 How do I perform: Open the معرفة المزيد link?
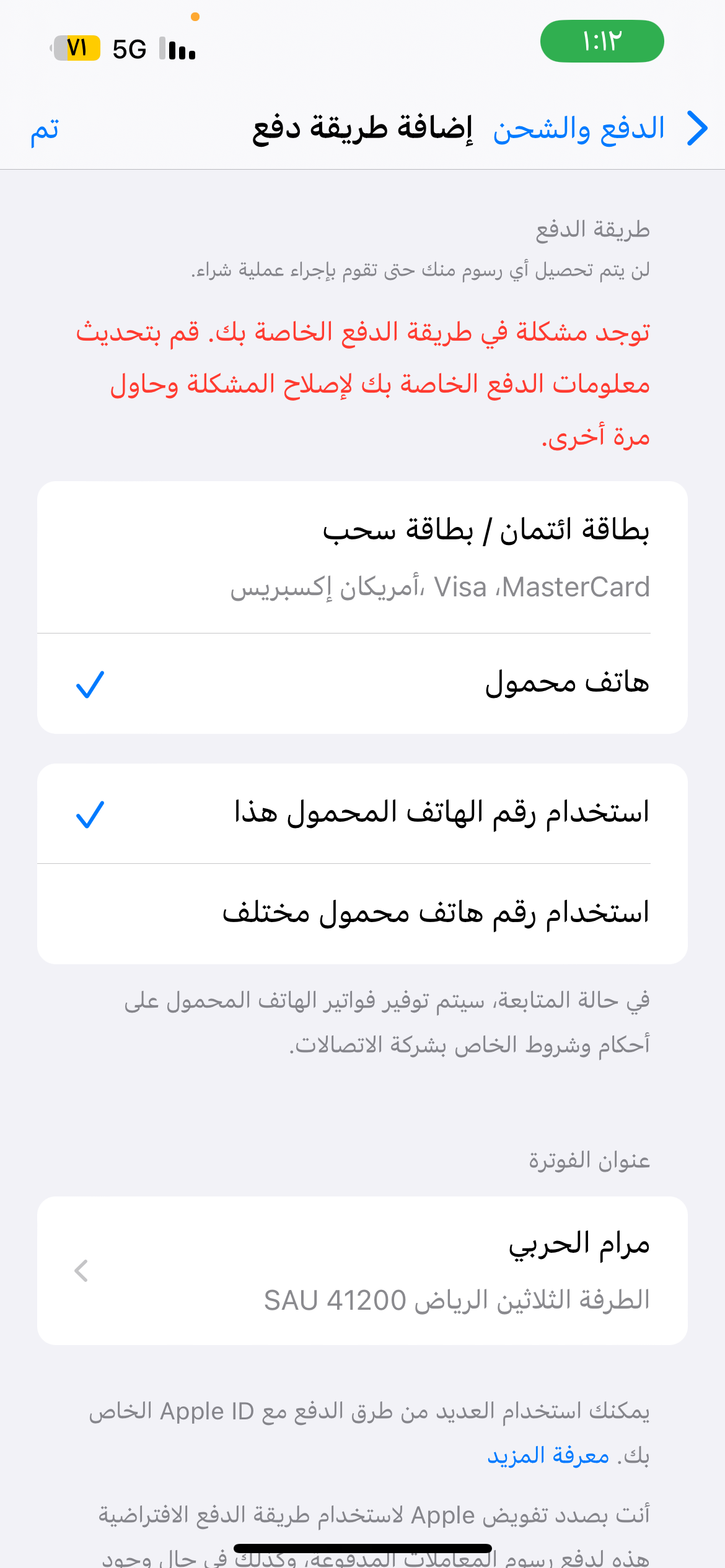(x=548, y=1455)
